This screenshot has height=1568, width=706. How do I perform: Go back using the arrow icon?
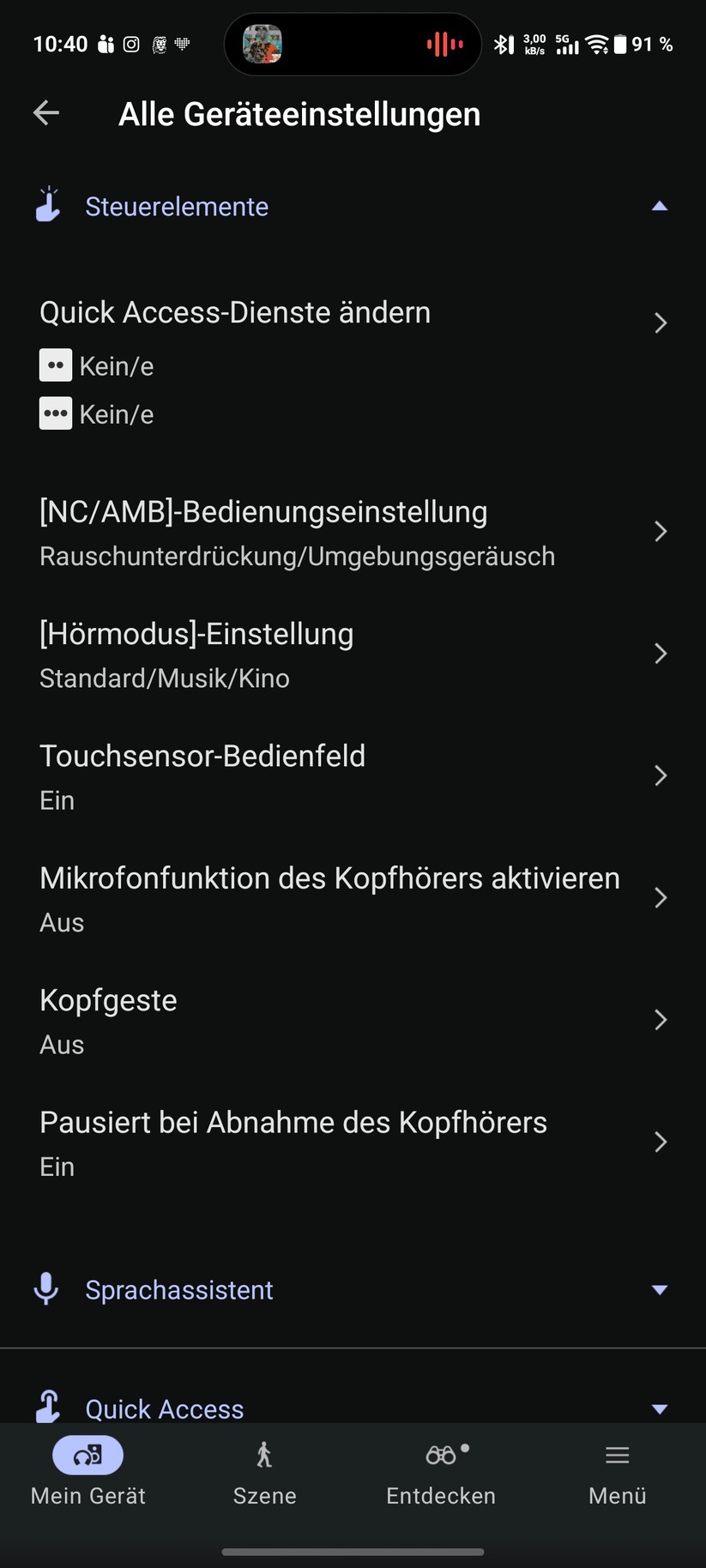click(46, 113)
